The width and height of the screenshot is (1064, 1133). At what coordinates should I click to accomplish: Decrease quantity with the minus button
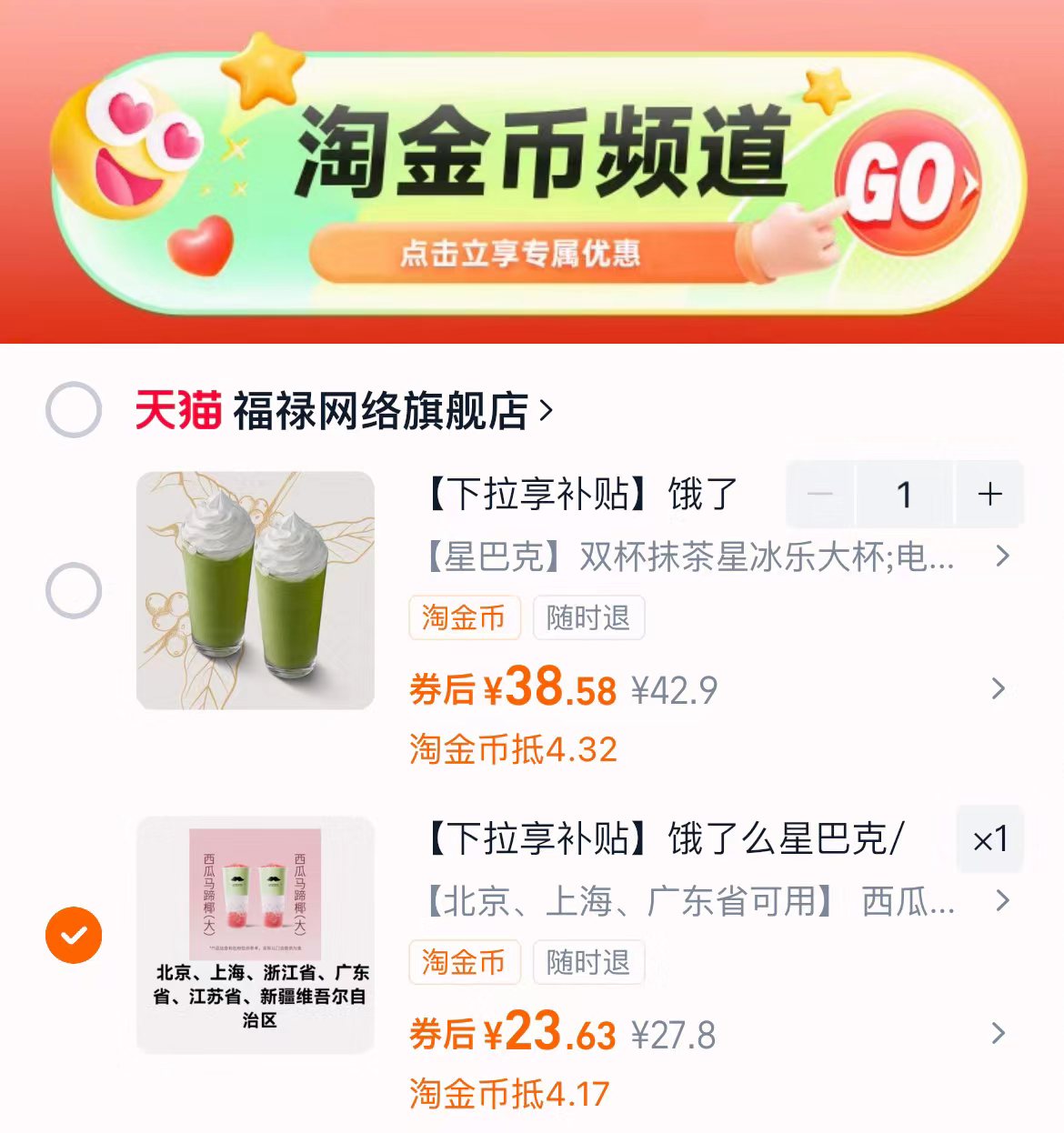click(x=821, y=495)
